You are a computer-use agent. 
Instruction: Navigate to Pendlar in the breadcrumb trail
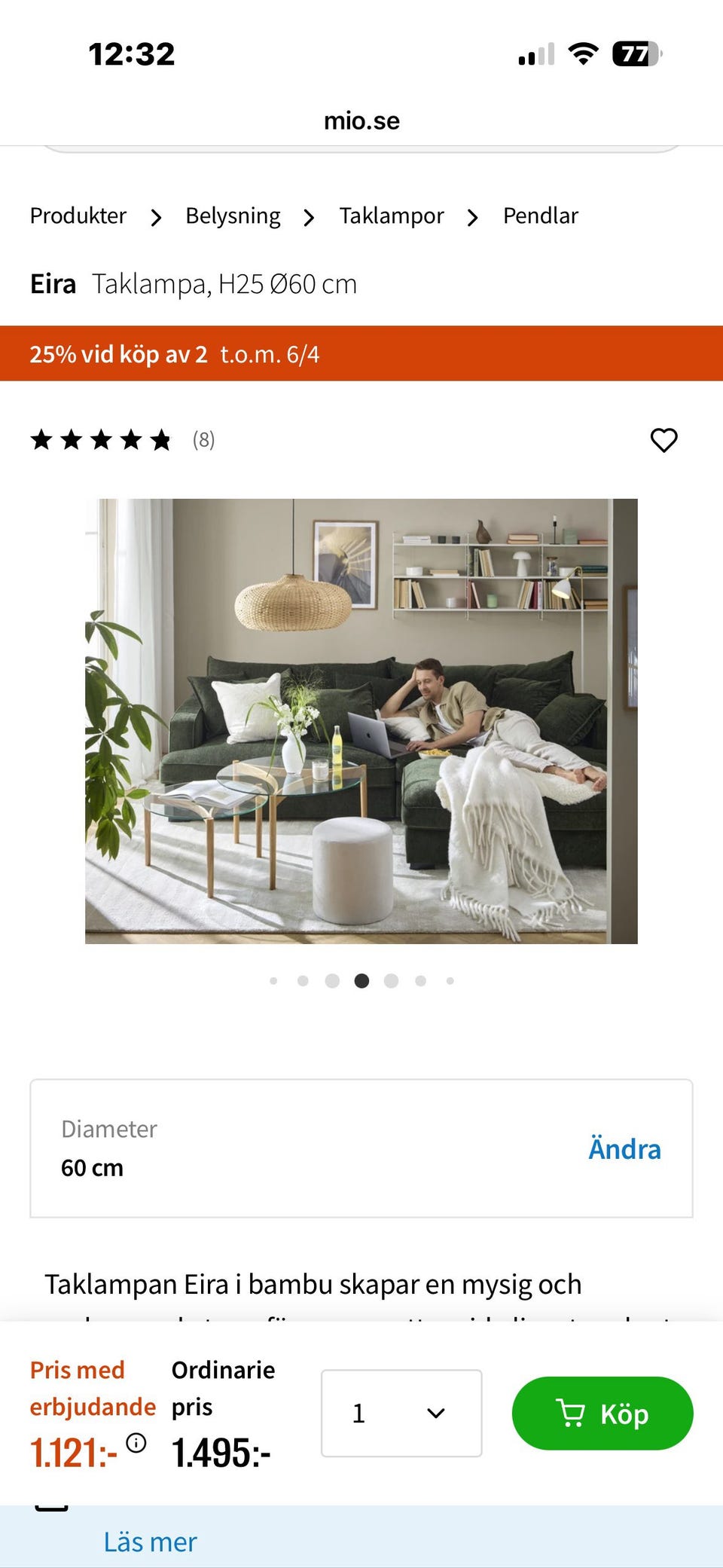pos(540,215)
